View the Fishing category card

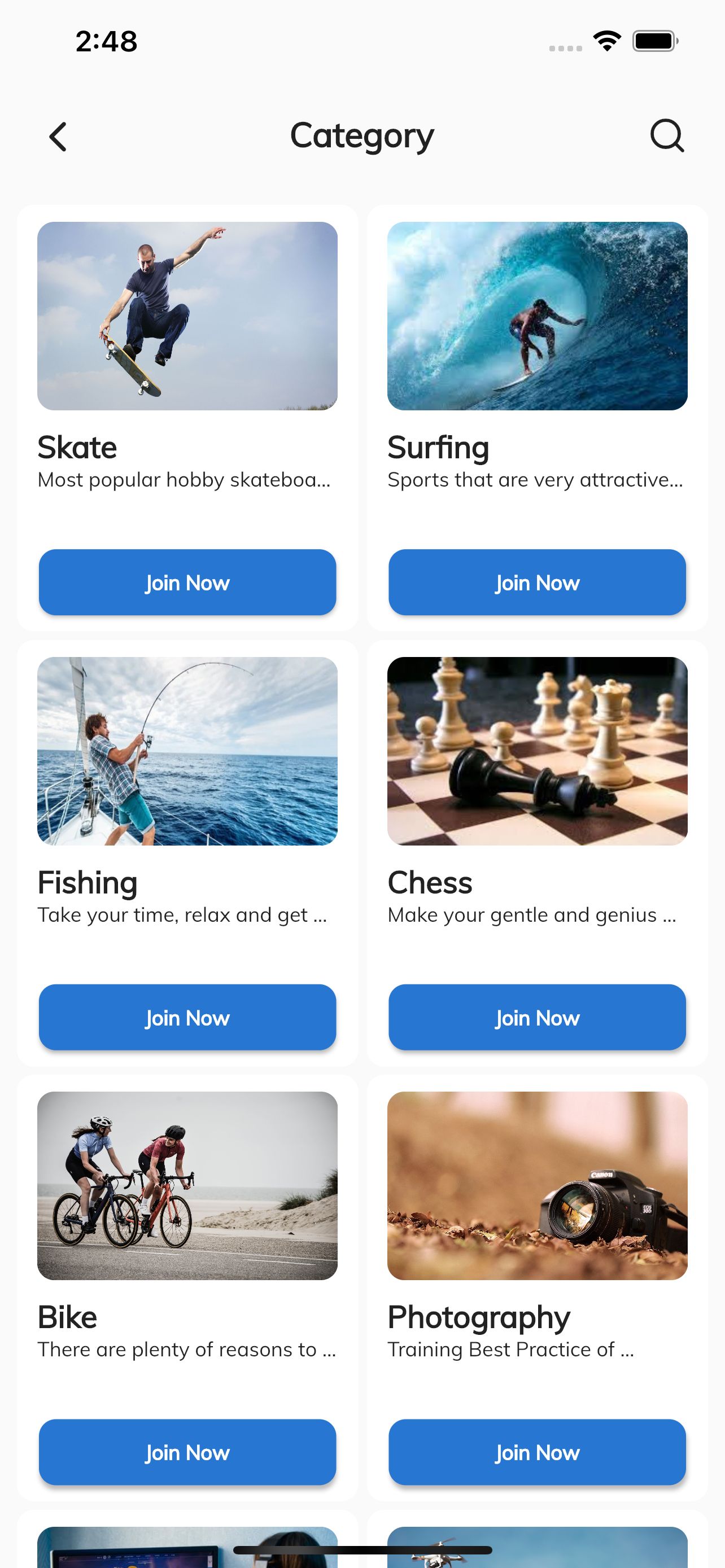tap(187, 751)
